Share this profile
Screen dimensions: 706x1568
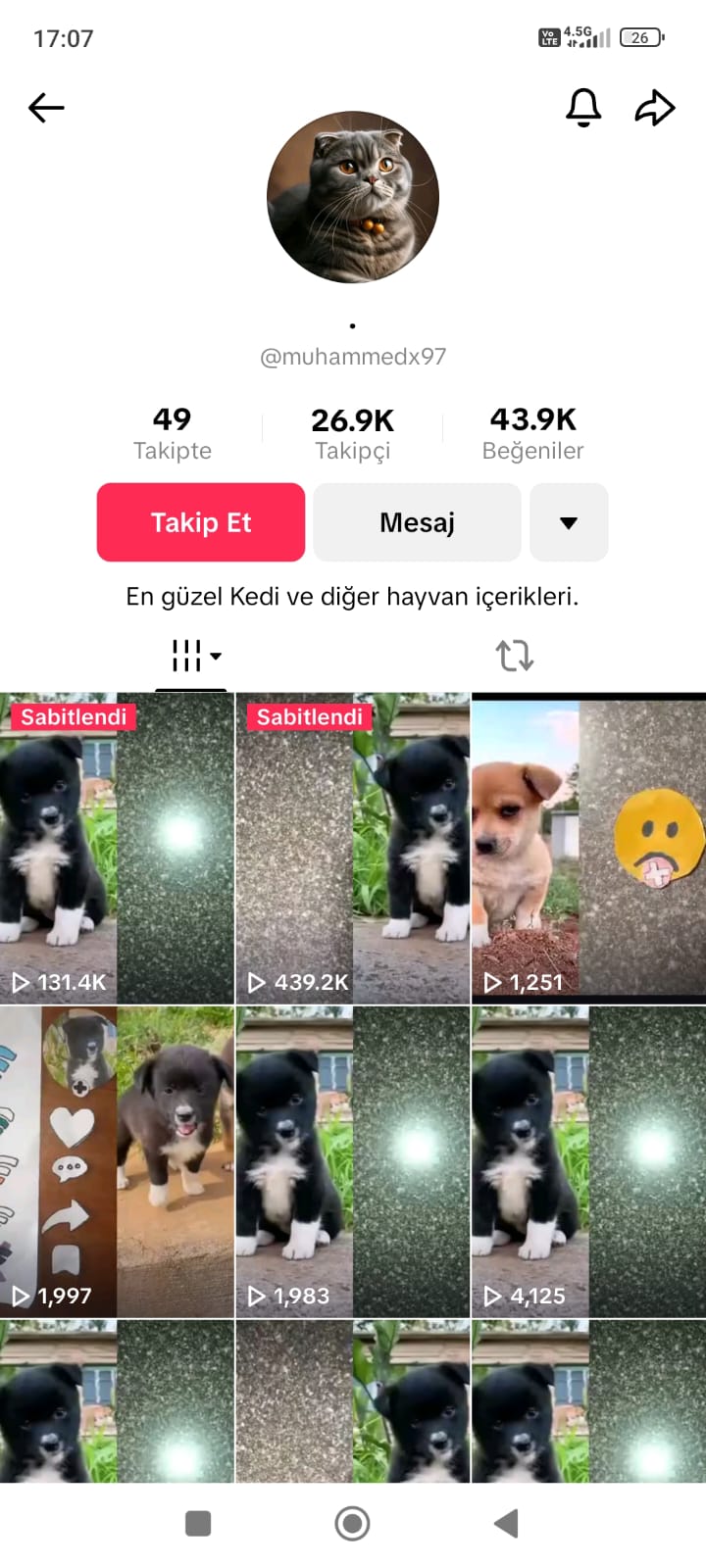(655, 107)
